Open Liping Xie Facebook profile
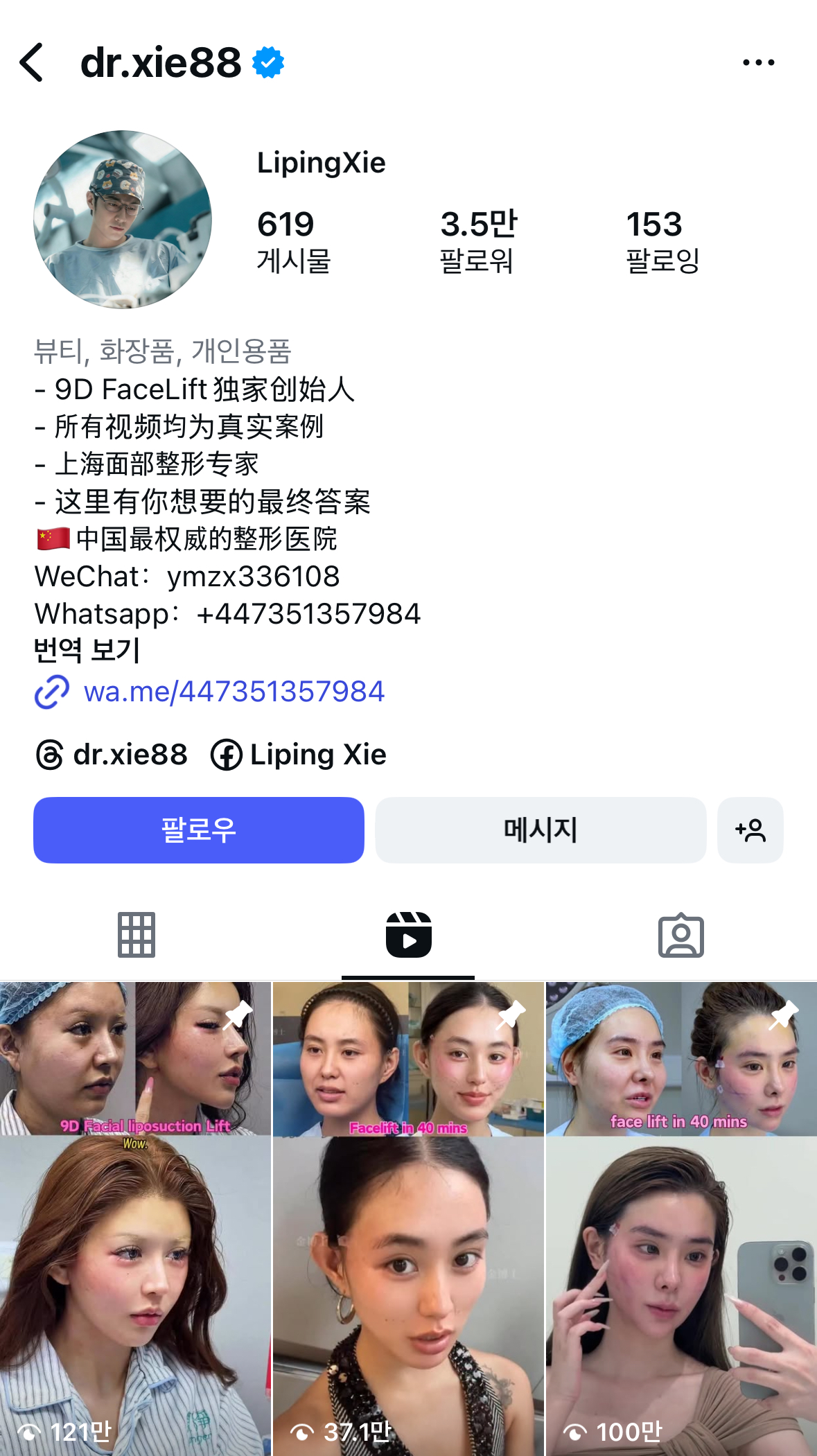Image resolution: width=817 pixels, height=1456 pixels. tap(299, 755)
